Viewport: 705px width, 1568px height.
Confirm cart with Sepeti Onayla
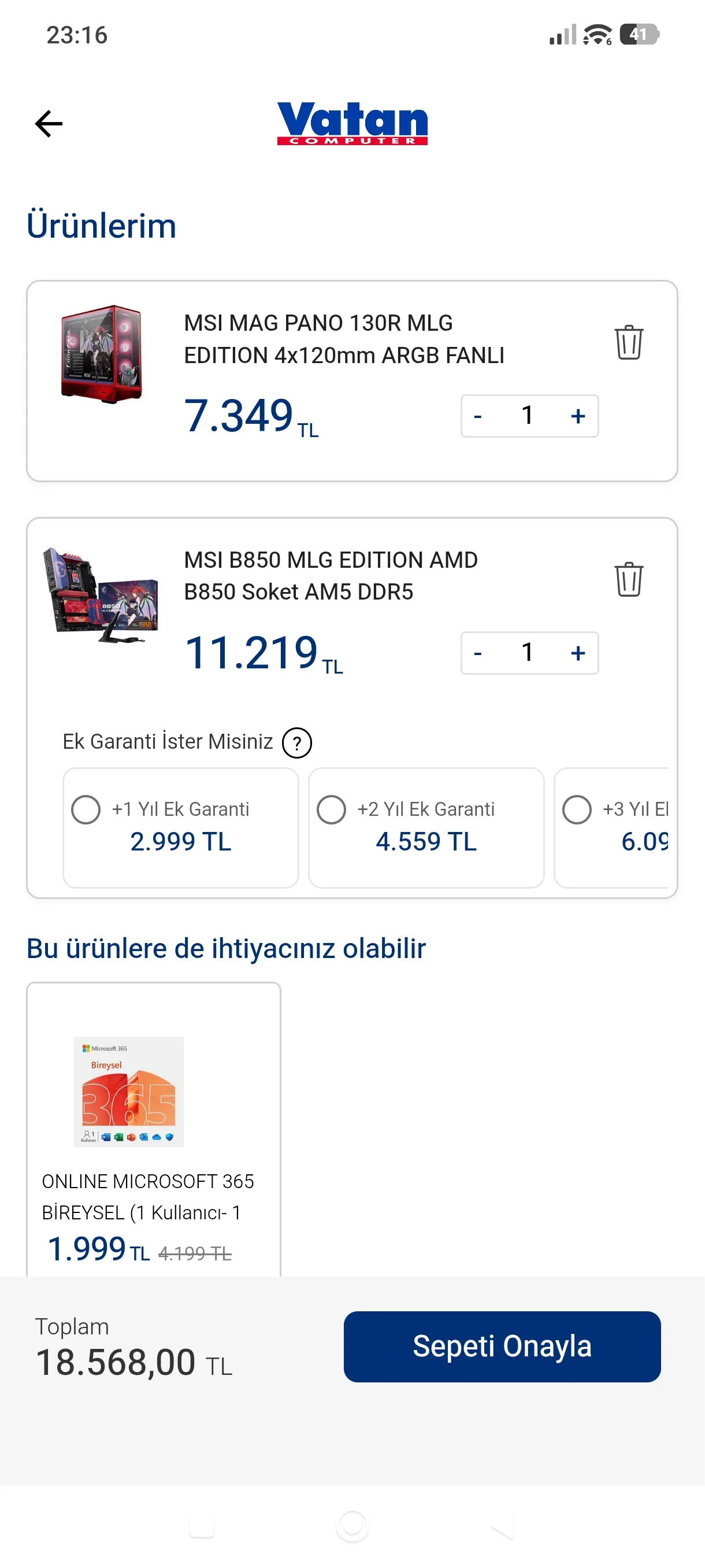click(502, 1346)
